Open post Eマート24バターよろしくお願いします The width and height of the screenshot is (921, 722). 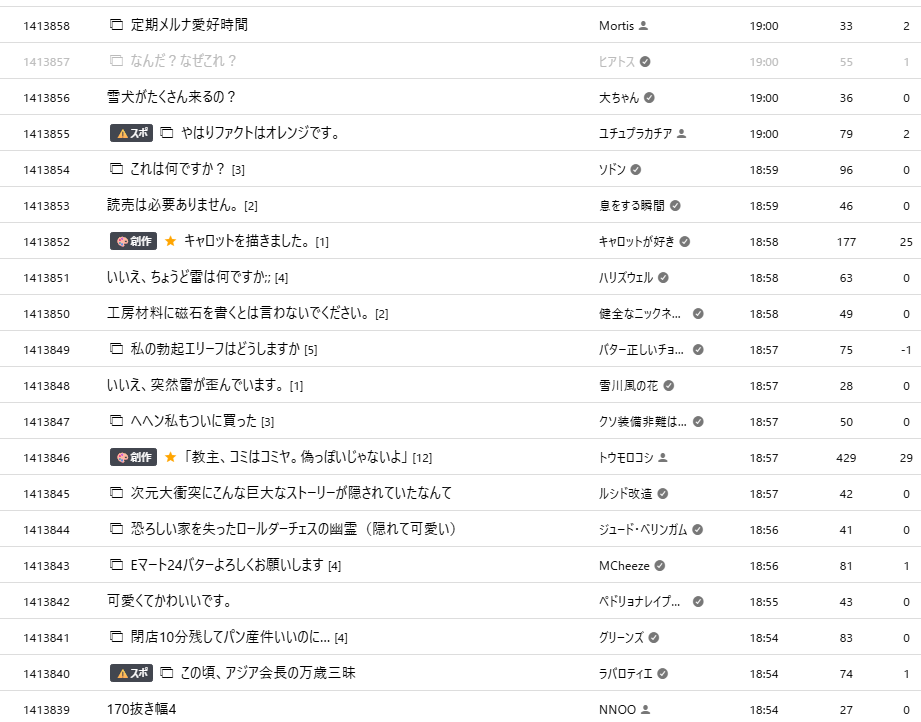[x=227, y=565]
